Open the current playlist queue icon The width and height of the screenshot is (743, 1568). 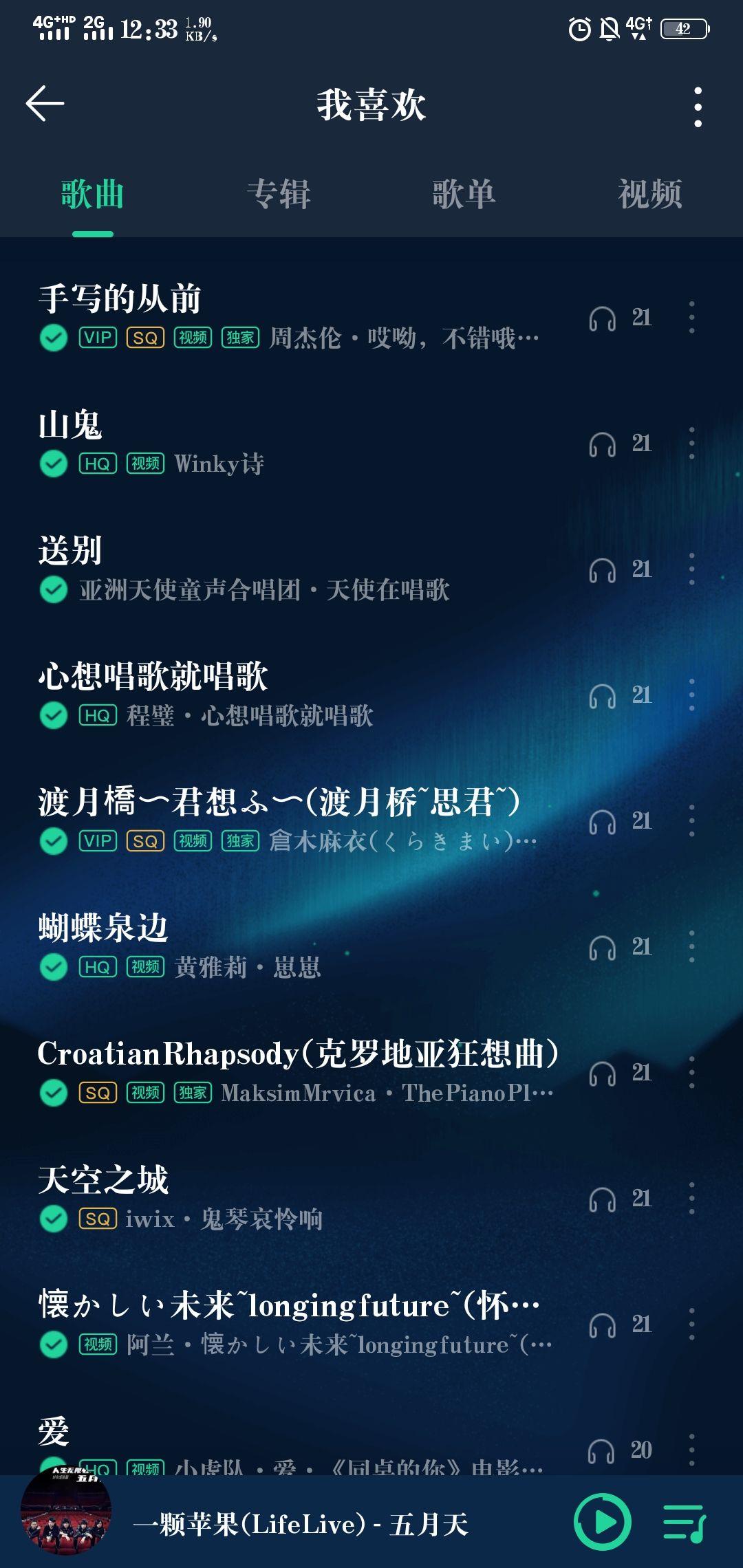pos(685,1522)
